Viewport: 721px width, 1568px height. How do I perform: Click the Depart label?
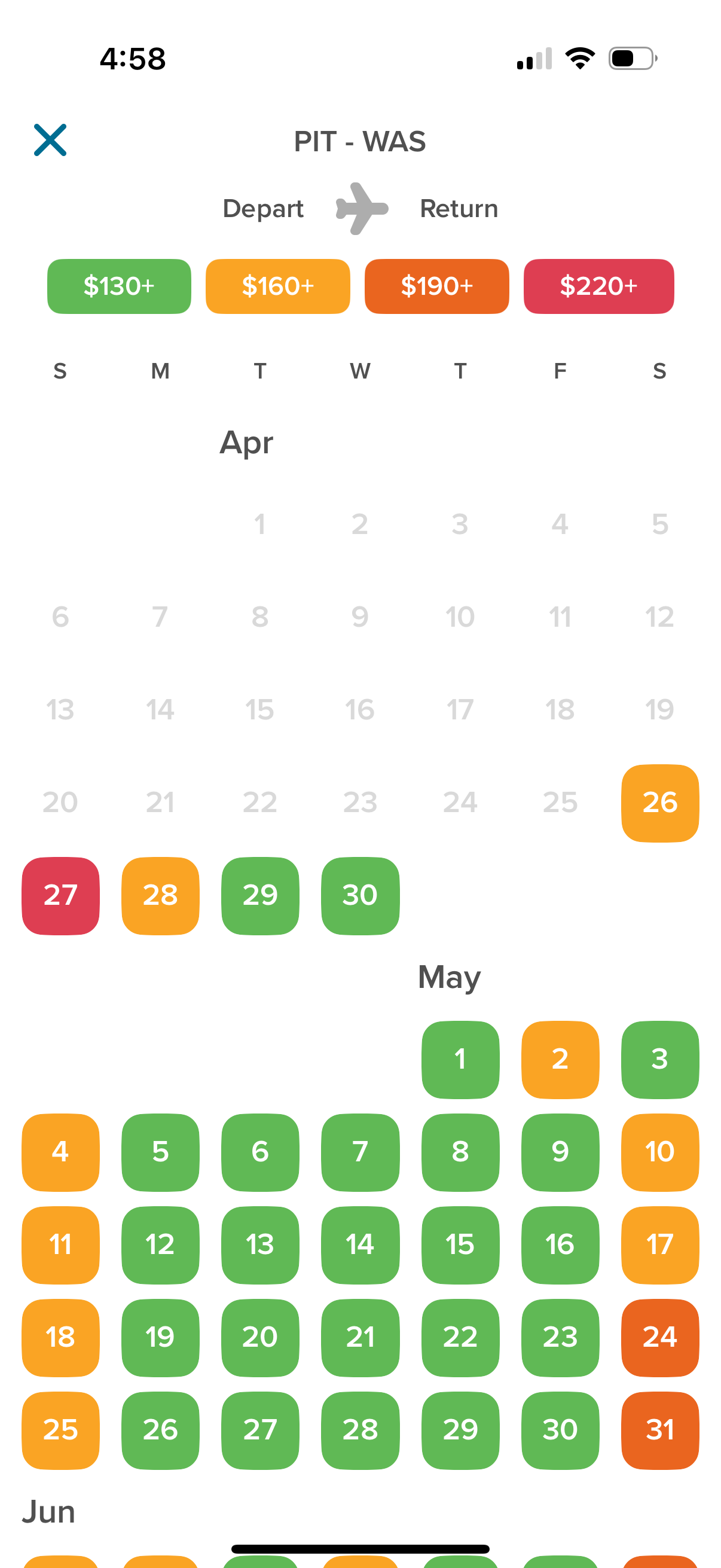(x=264, y=209)
